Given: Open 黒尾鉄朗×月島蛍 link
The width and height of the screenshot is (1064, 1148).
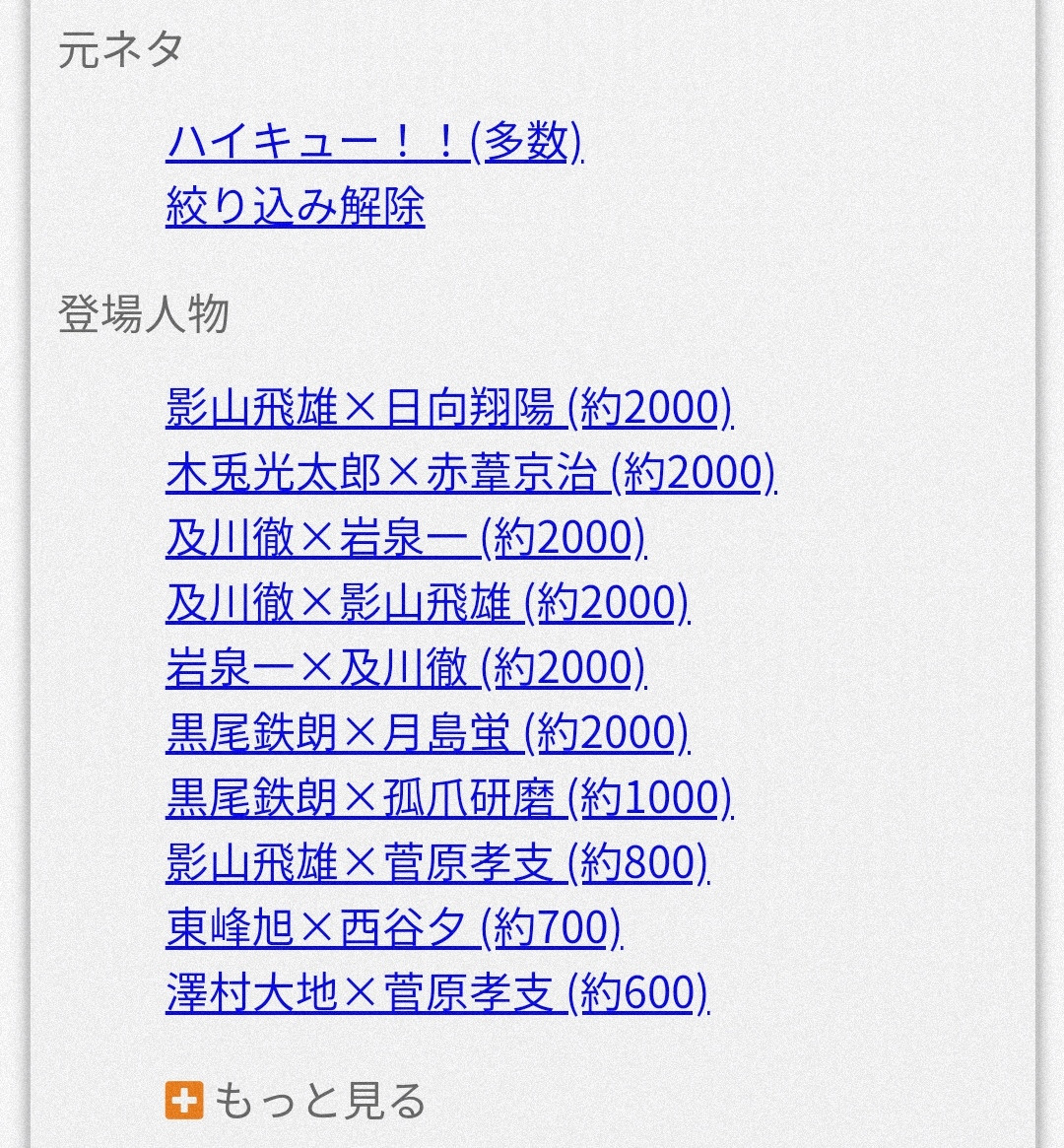Looking at the screenshot, I should tap(429, 732).
